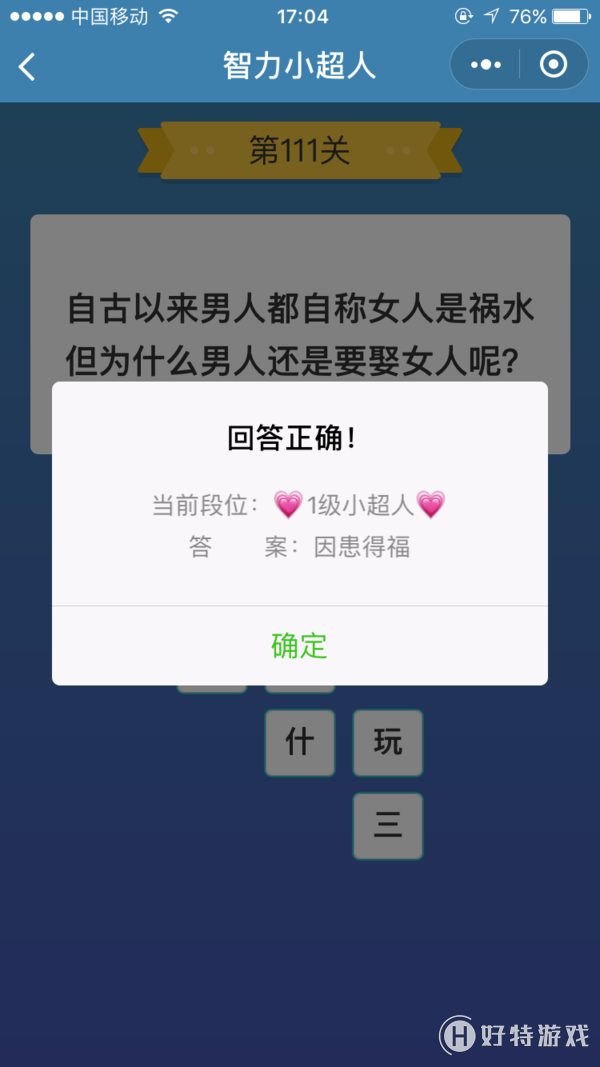This screenshot has width=600, height=1067.
Task: Open the mini program more options menu
Action: click(486, 65)
